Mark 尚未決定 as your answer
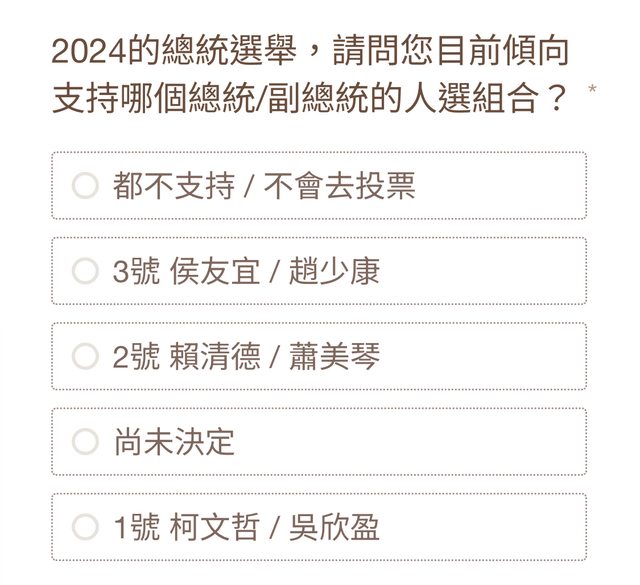The height and width of the screenshot is (585, 640). pos(86,441)
